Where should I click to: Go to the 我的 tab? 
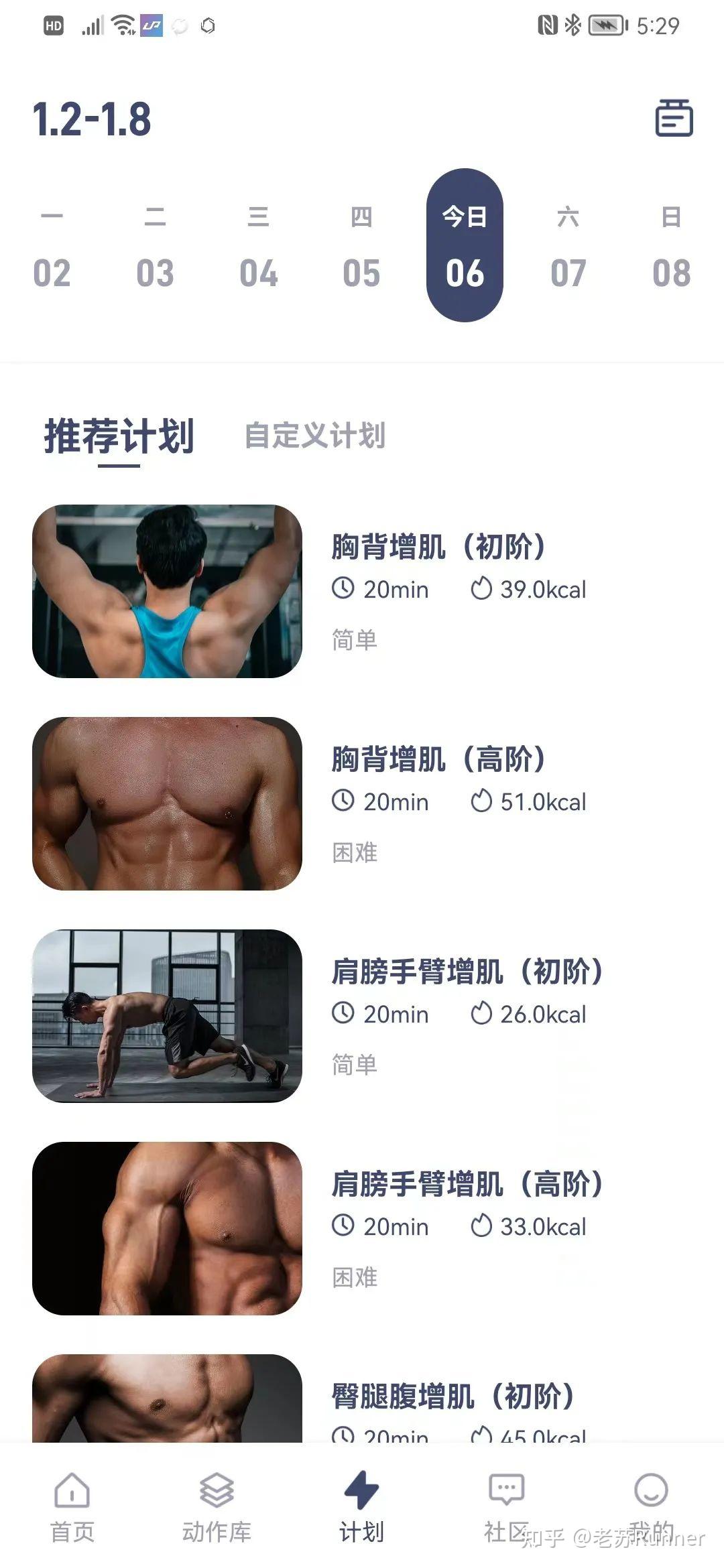click(651, 1505)
